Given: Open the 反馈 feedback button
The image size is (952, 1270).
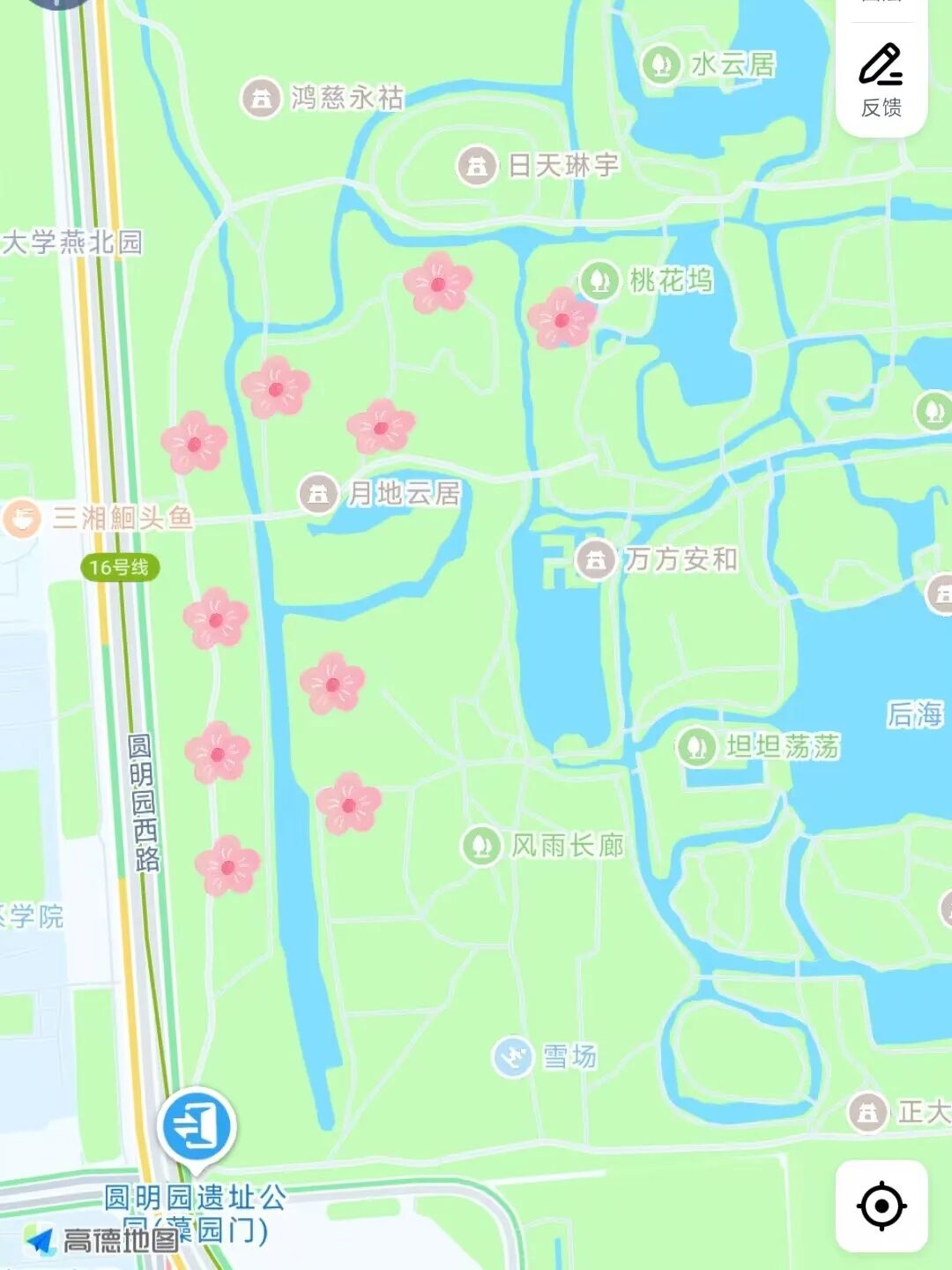Looking at the screenshot, I should point(881,79).
